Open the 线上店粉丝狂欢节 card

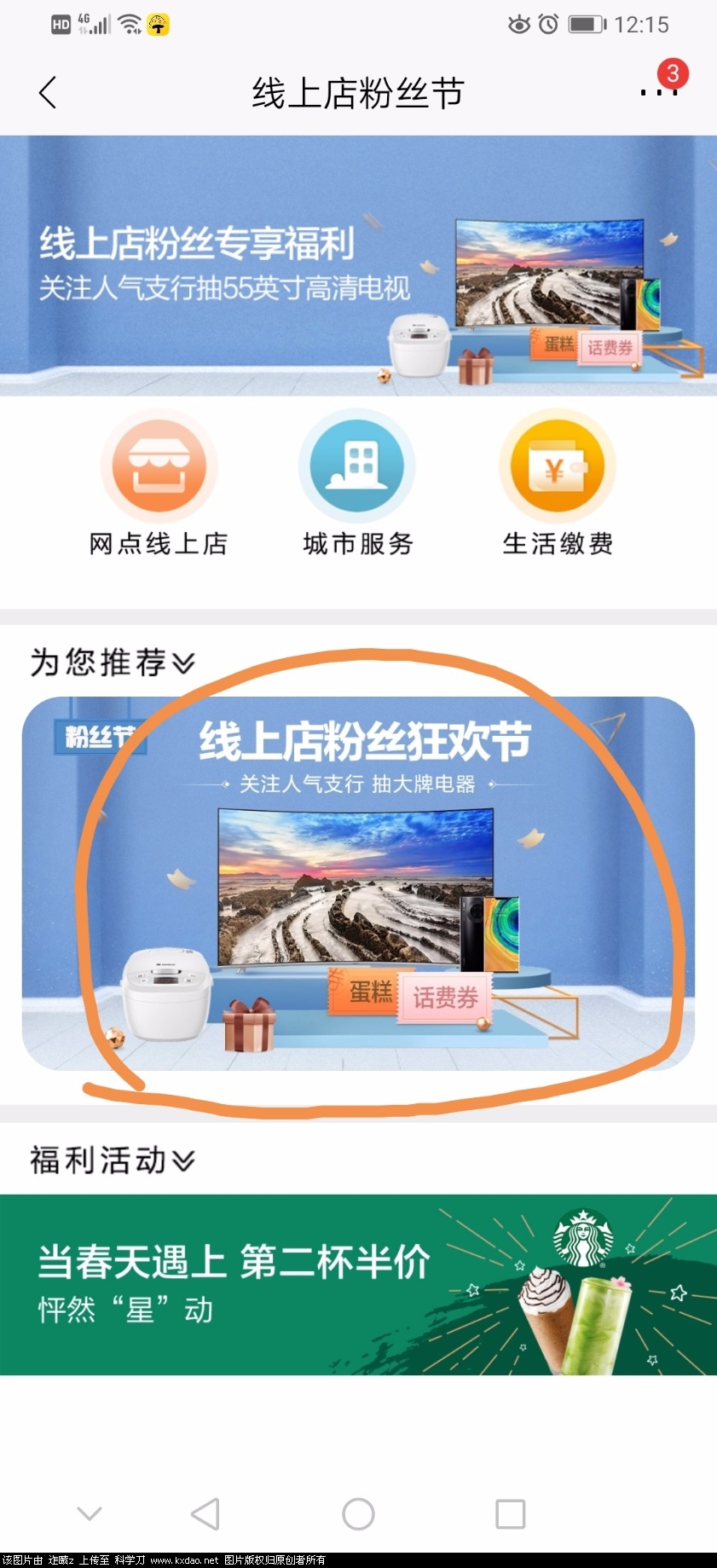click(x=358, y=883)
